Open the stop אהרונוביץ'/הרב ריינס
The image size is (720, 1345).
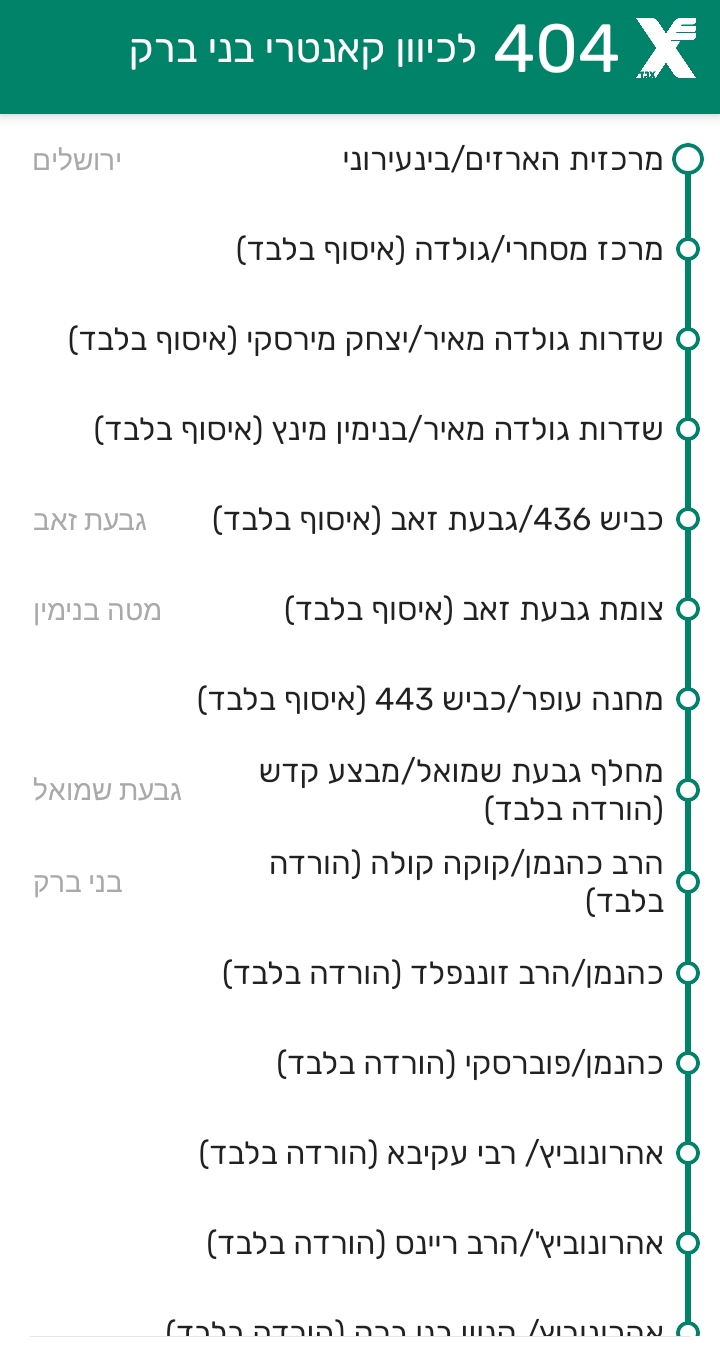click(x=435, y=1244)
